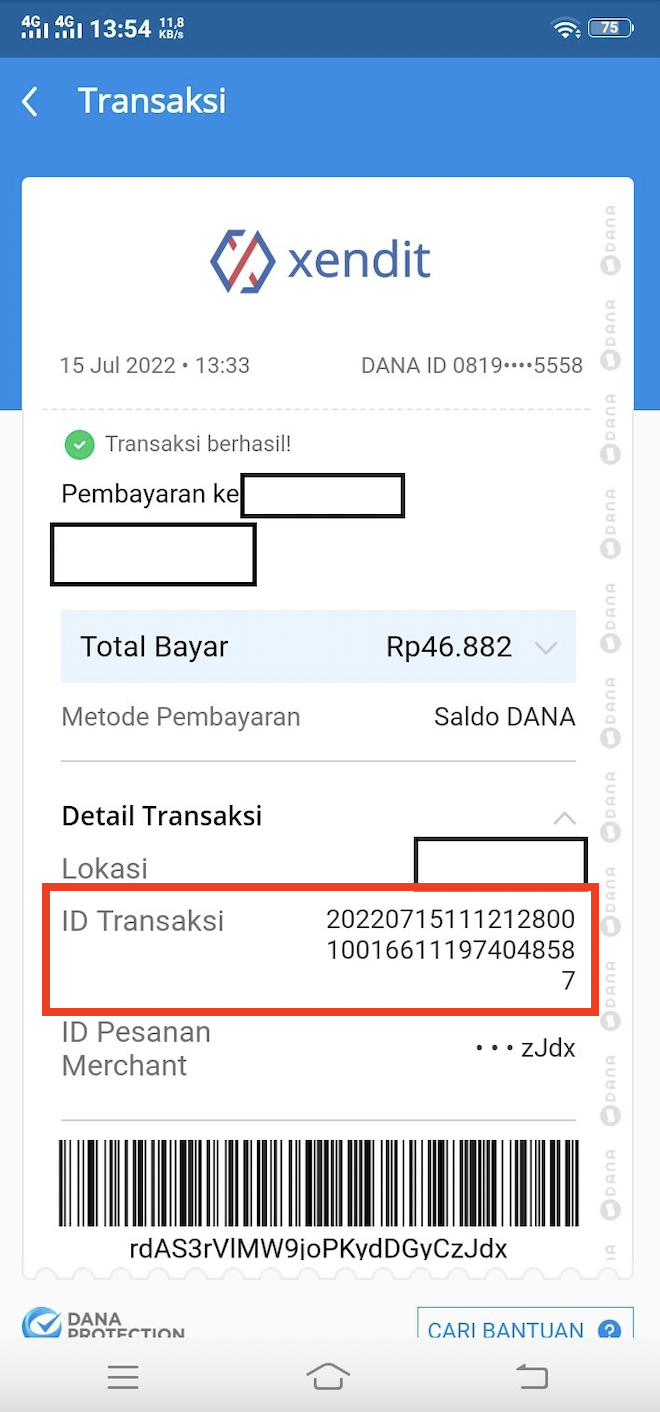660x1412 pixels.
Task: Go to the phone home screen
Action: (x=329, y=1377)
